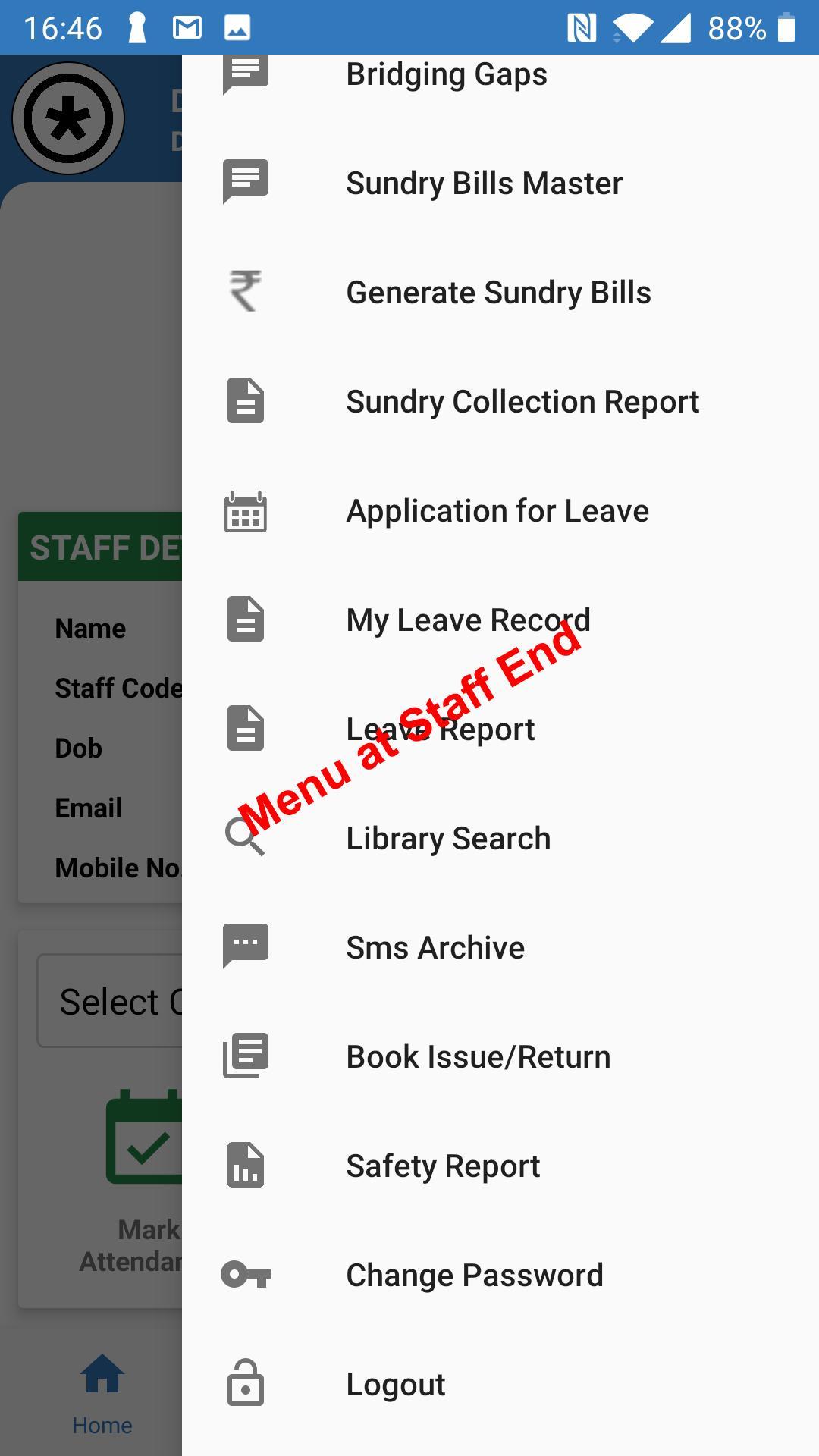This screenshot has height=1456, width=819.
Task: Select Generate Sundry Bills
Action: point(498,293)
